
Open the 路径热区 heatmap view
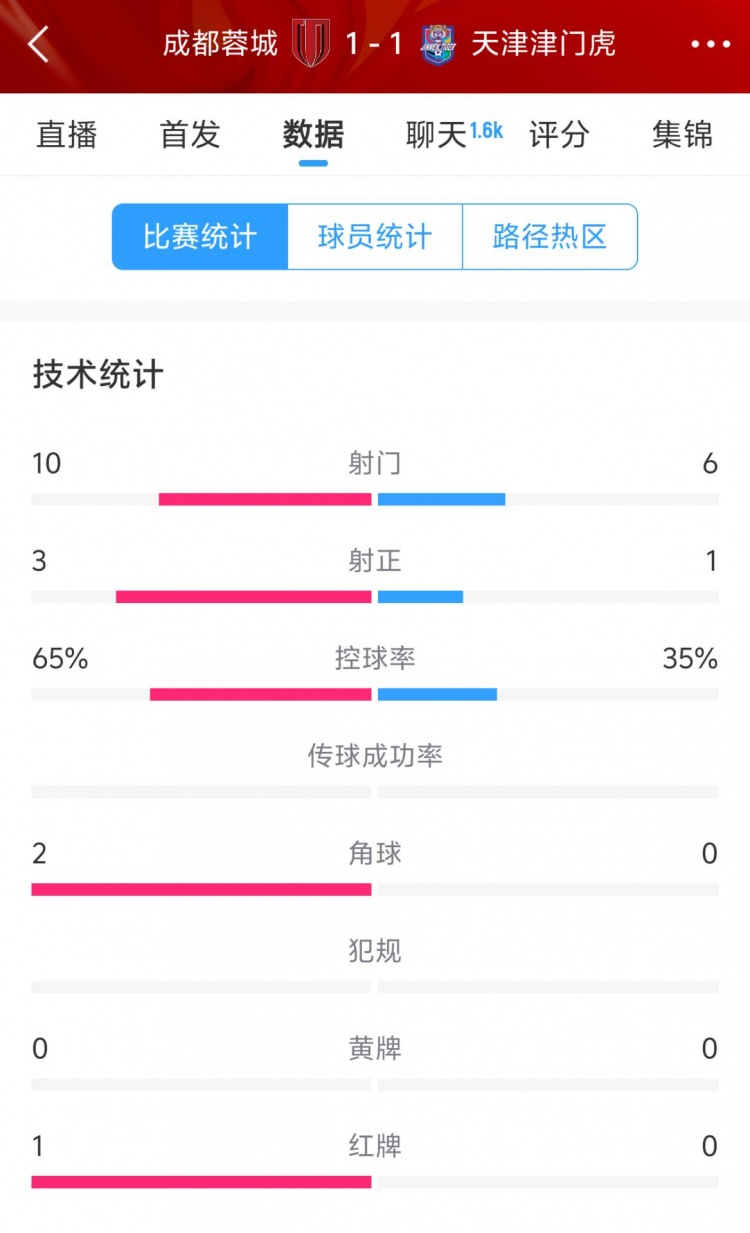pos(549,237)
